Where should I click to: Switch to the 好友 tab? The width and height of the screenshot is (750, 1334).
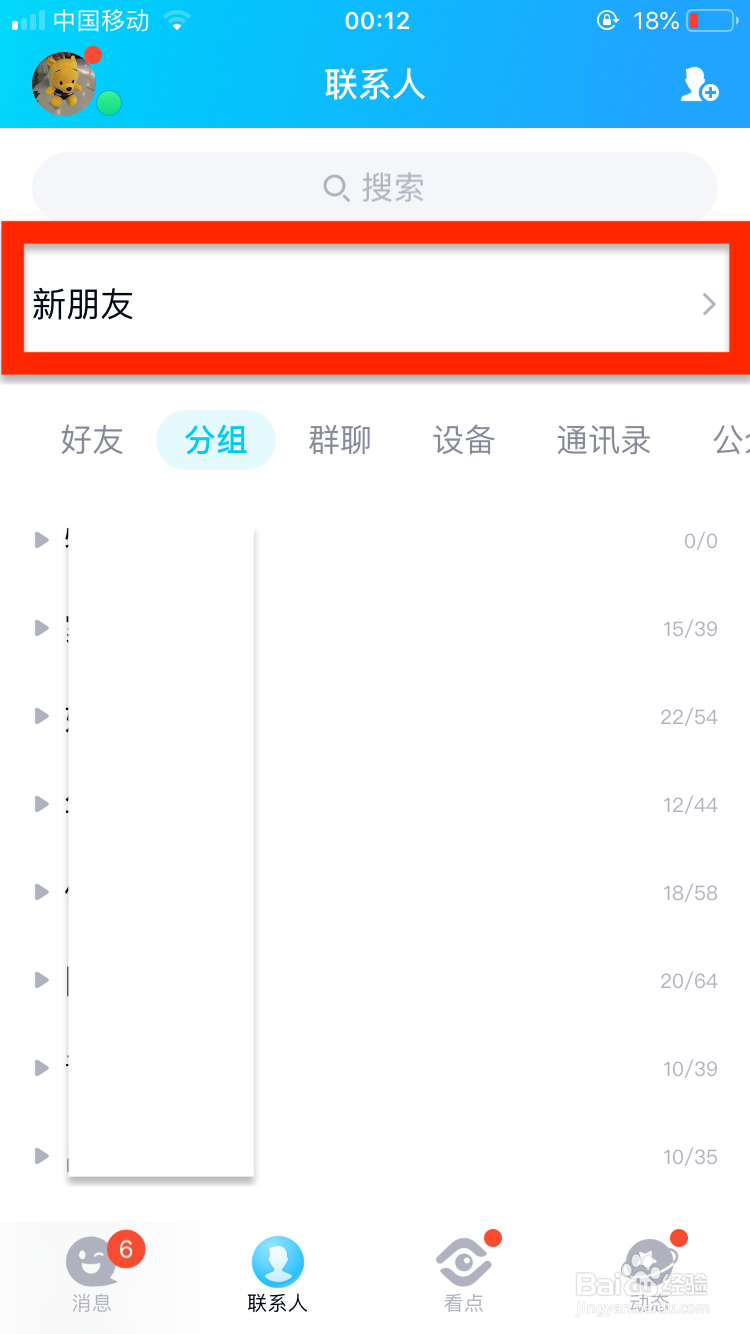pyautogui.click(x=91, y=441)
